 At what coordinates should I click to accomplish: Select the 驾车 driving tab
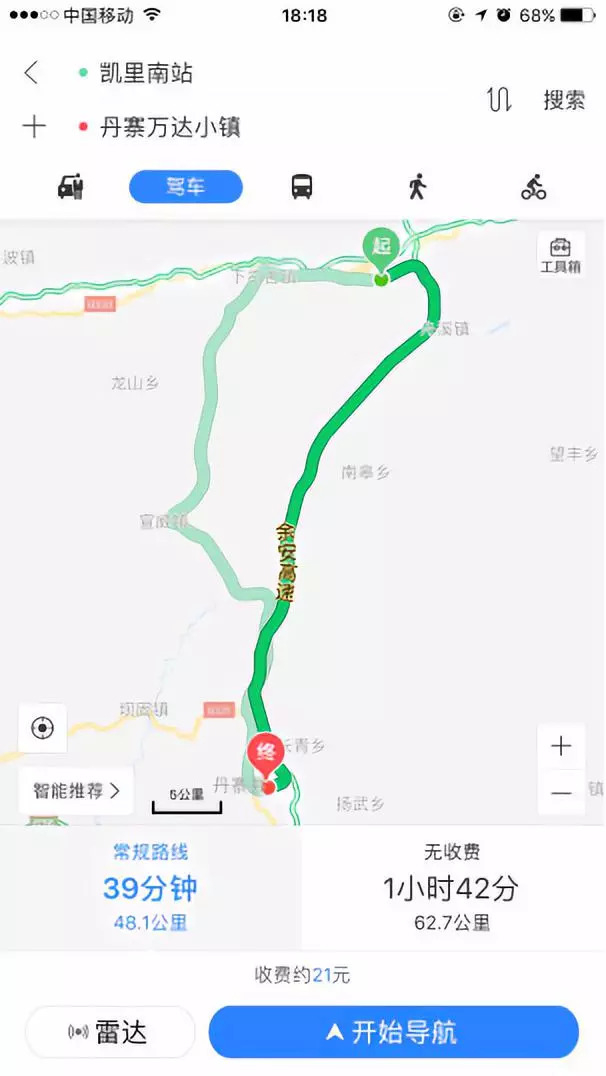point(186,187)
